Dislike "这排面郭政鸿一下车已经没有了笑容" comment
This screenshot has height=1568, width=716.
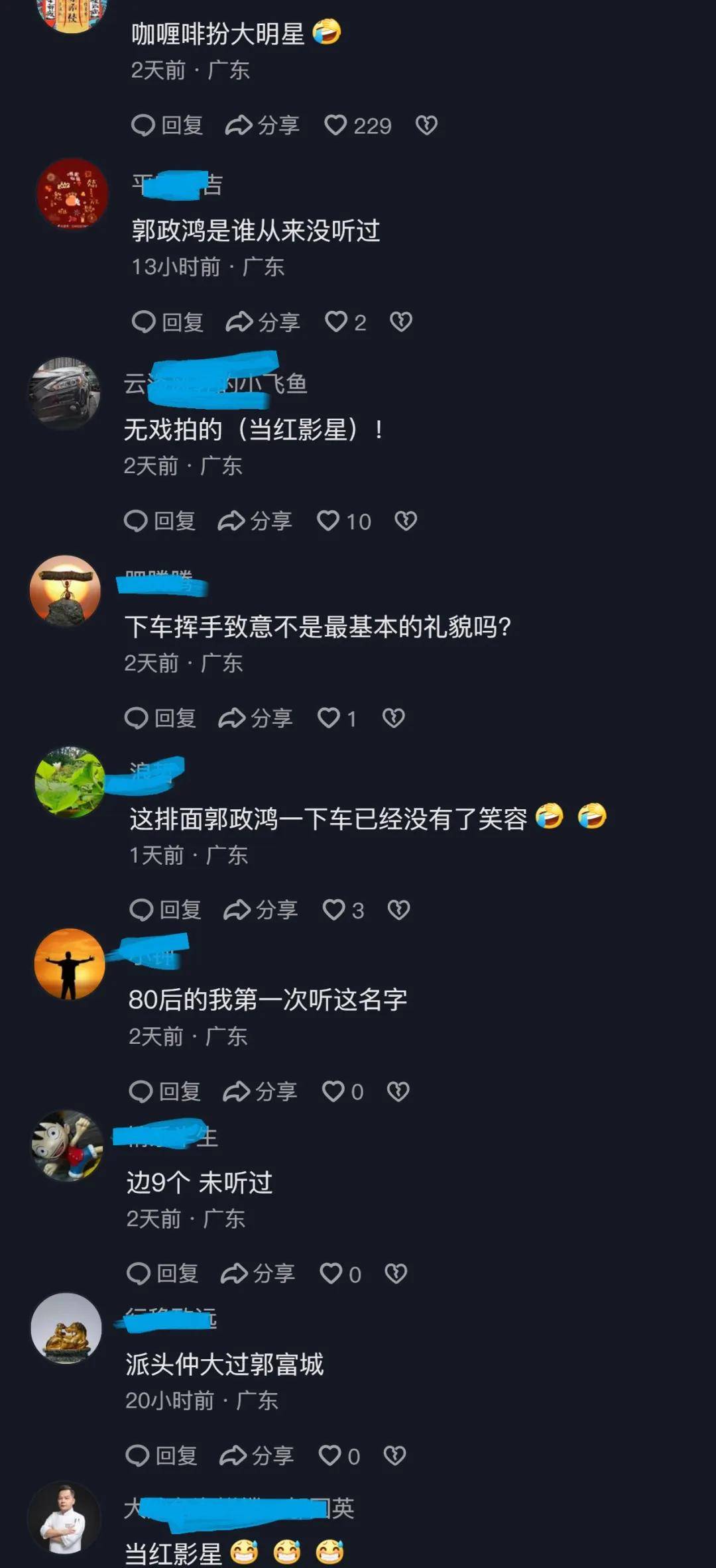pyautogui.click(x=398, y=910)
